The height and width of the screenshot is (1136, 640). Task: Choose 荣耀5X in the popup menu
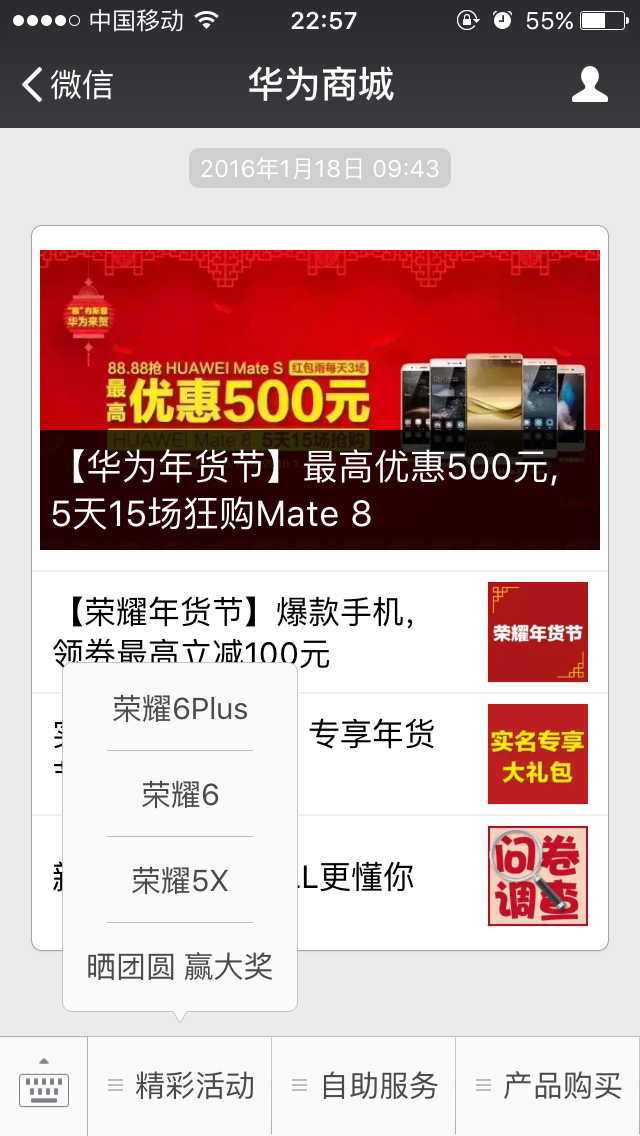tap(180, 881)
